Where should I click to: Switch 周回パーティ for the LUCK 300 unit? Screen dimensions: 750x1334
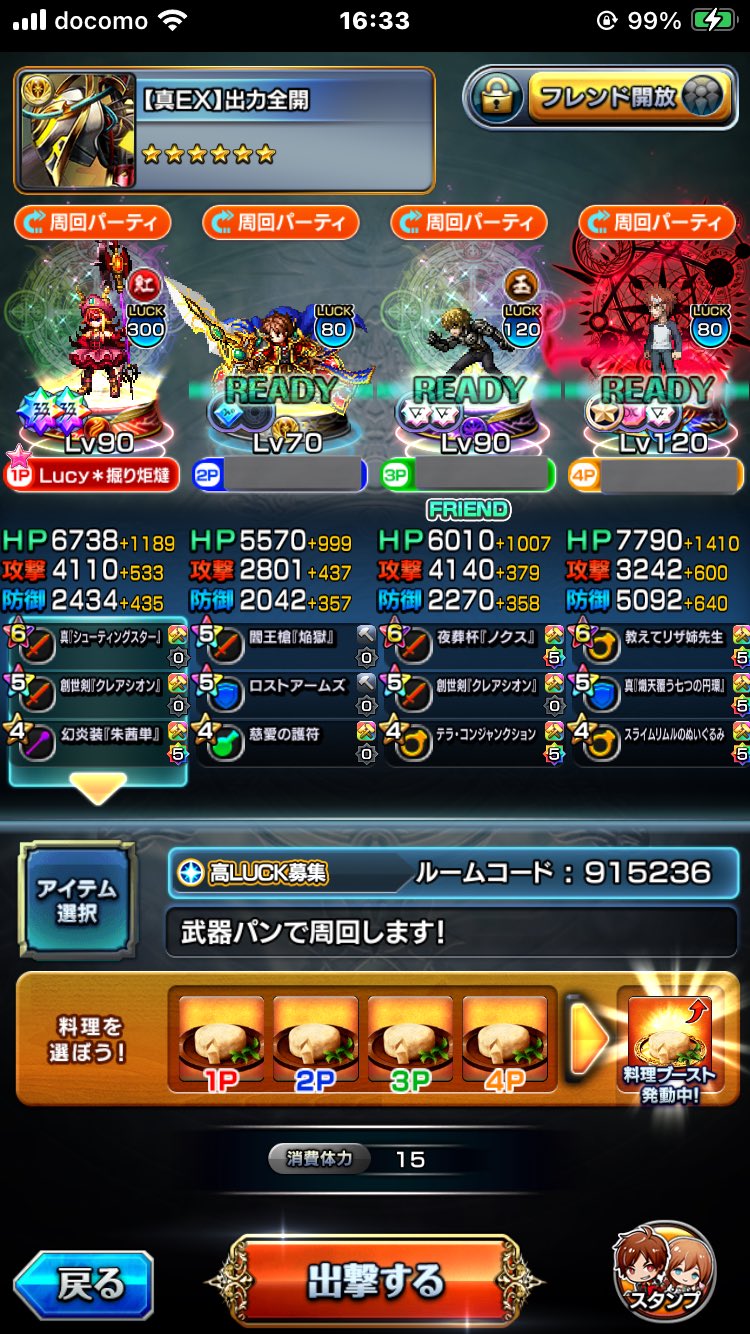coord(92,222)
